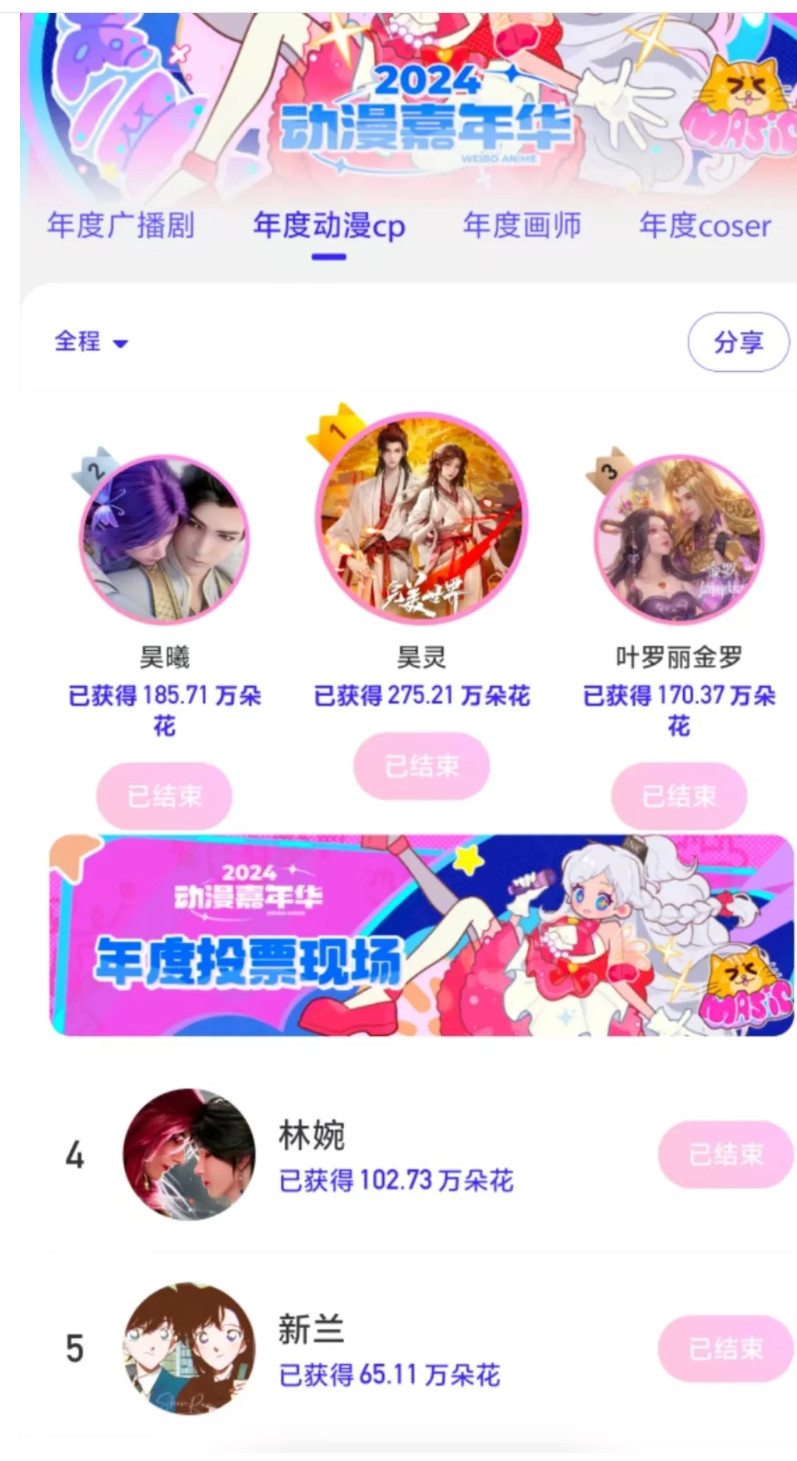This screenshot has width=797, height=1461.
Task: Switch to the 年度画师 tab
Action: point(521,226)
